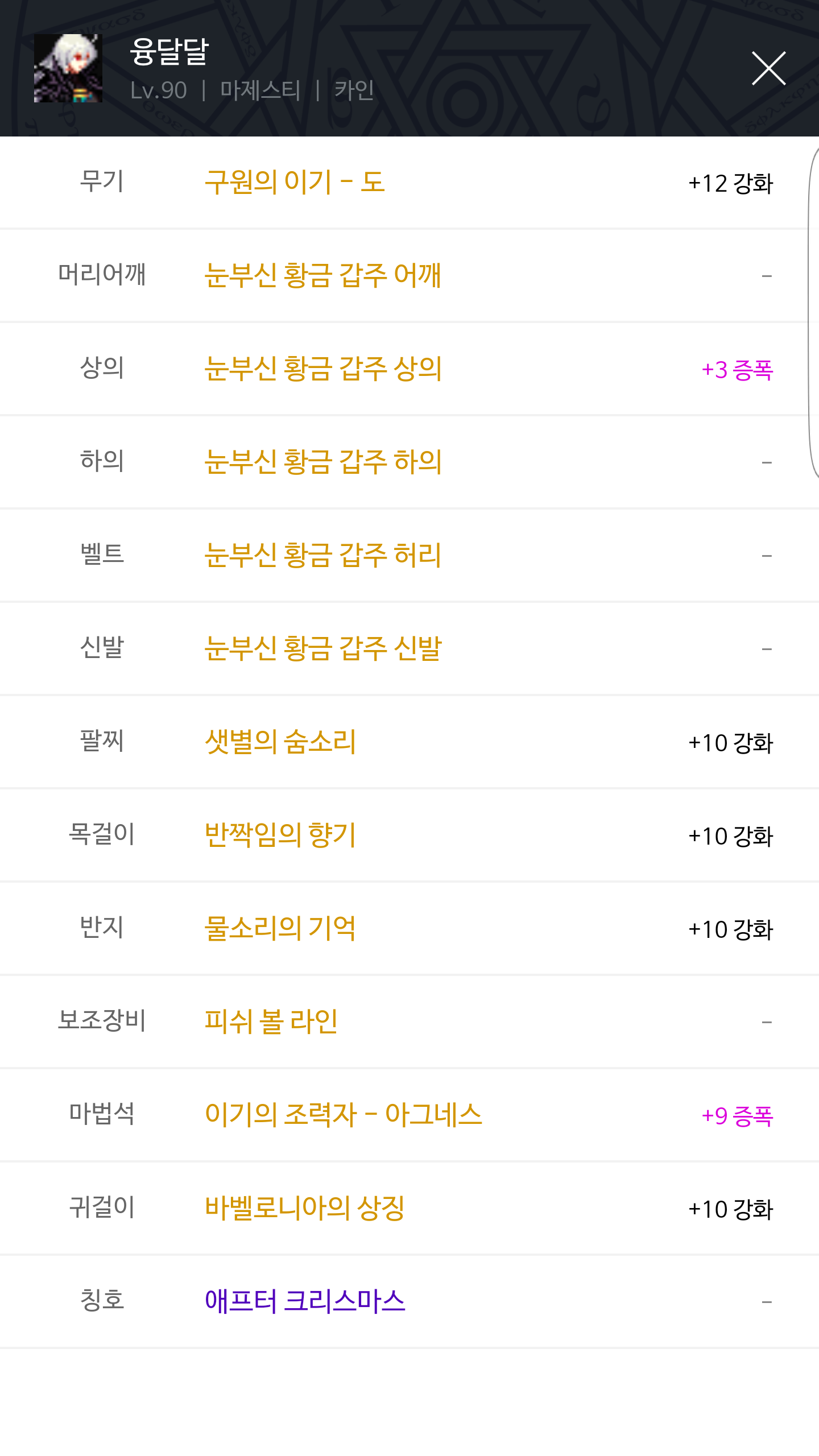Open shoulder item 눈부신 황금 갑주 어깨
The width and height of the screenshot is (819, 1456).
click(322, 276)
